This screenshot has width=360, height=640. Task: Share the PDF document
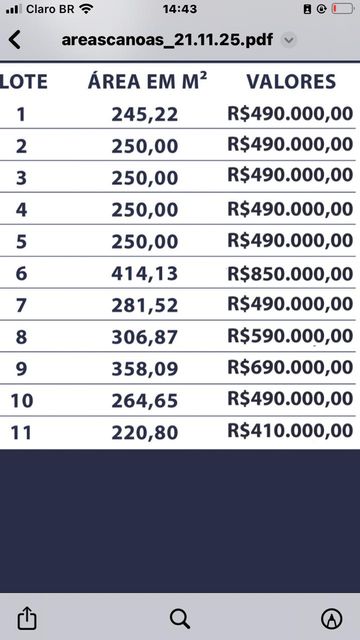pyautogui.click(x=27, y=618)
